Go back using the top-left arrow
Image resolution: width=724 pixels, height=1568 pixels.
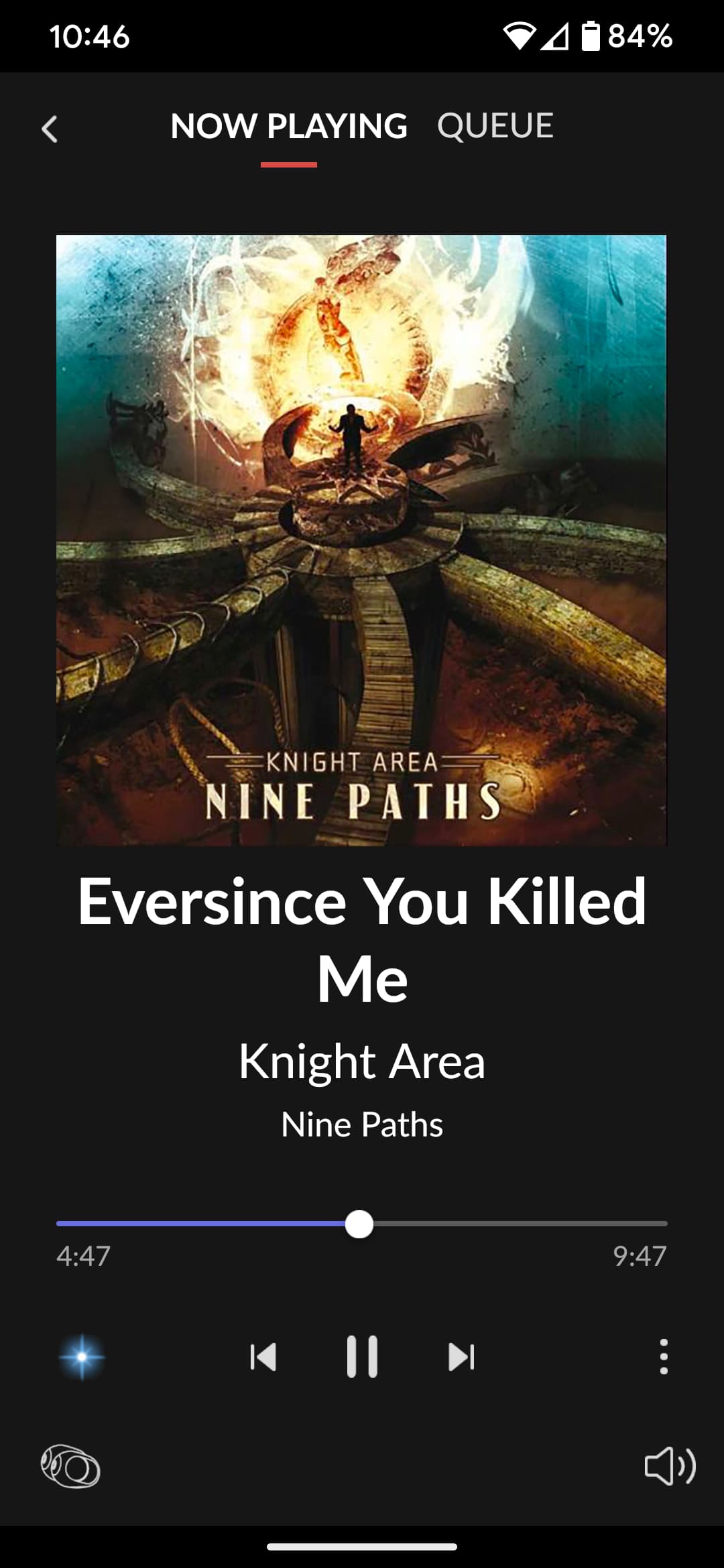50,129
